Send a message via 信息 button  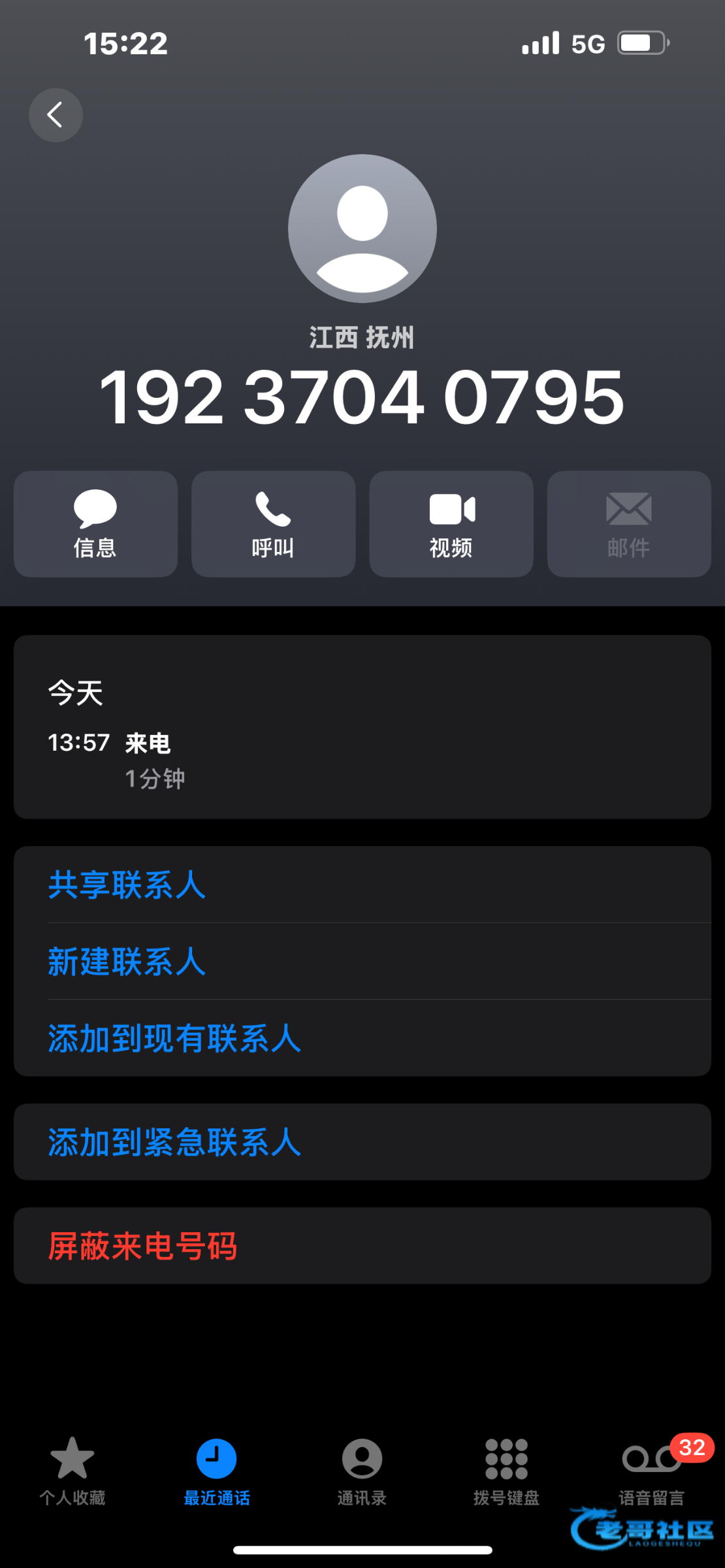click(95, 524)
